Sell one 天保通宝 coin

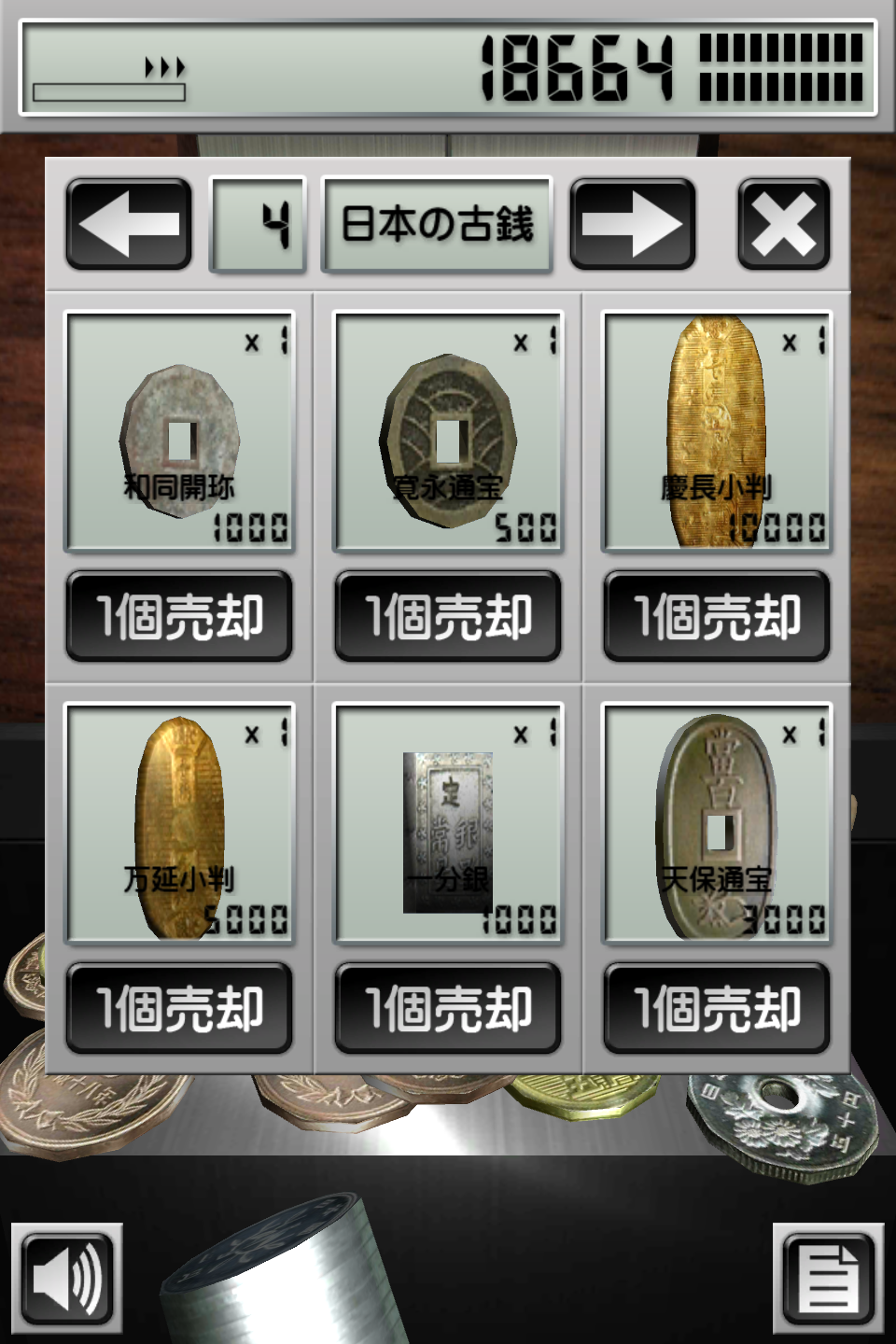[717, 1009]
